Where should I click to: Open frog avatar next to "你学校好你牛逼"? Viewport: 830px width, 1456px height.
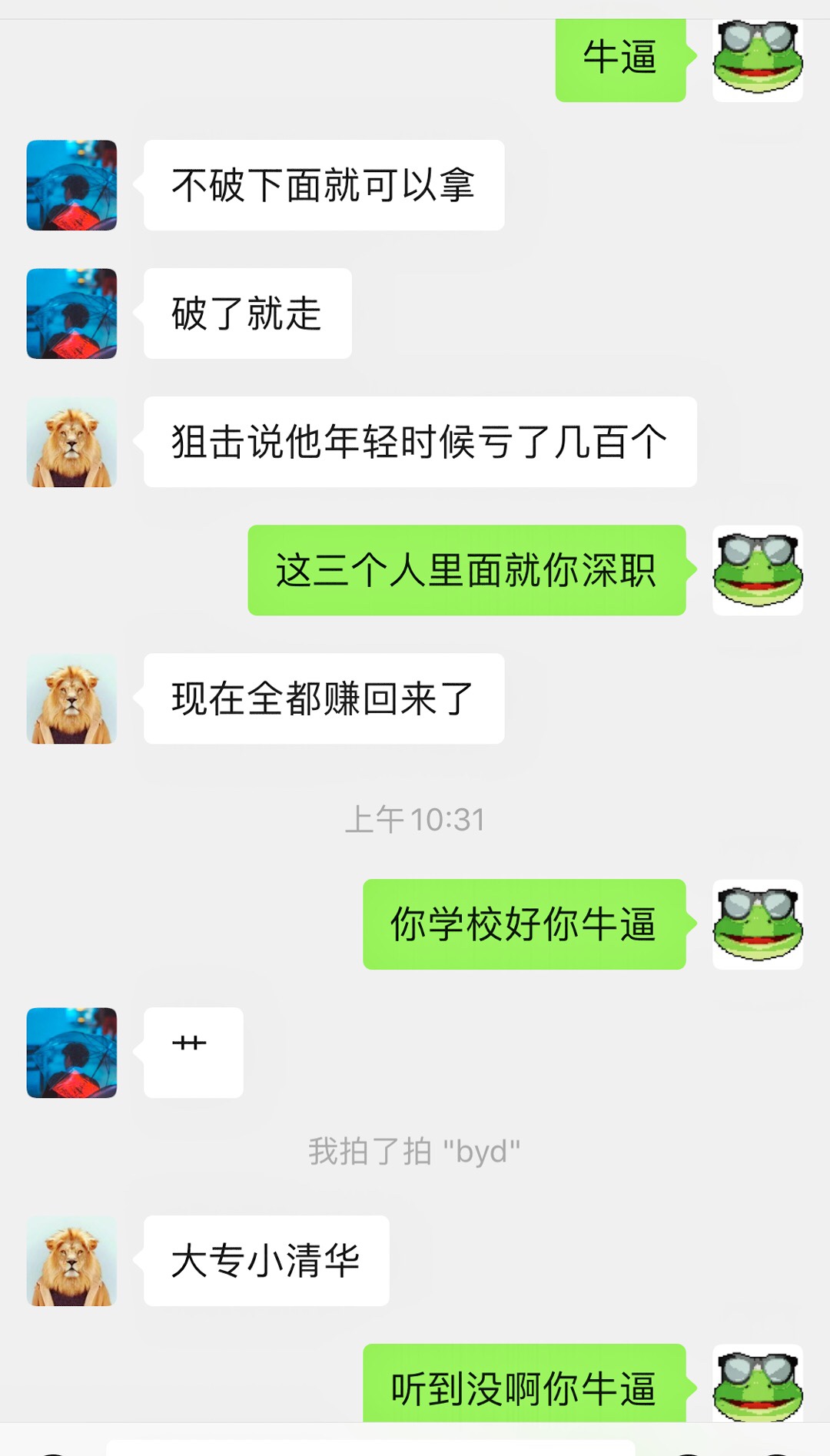tap(758, 924)
